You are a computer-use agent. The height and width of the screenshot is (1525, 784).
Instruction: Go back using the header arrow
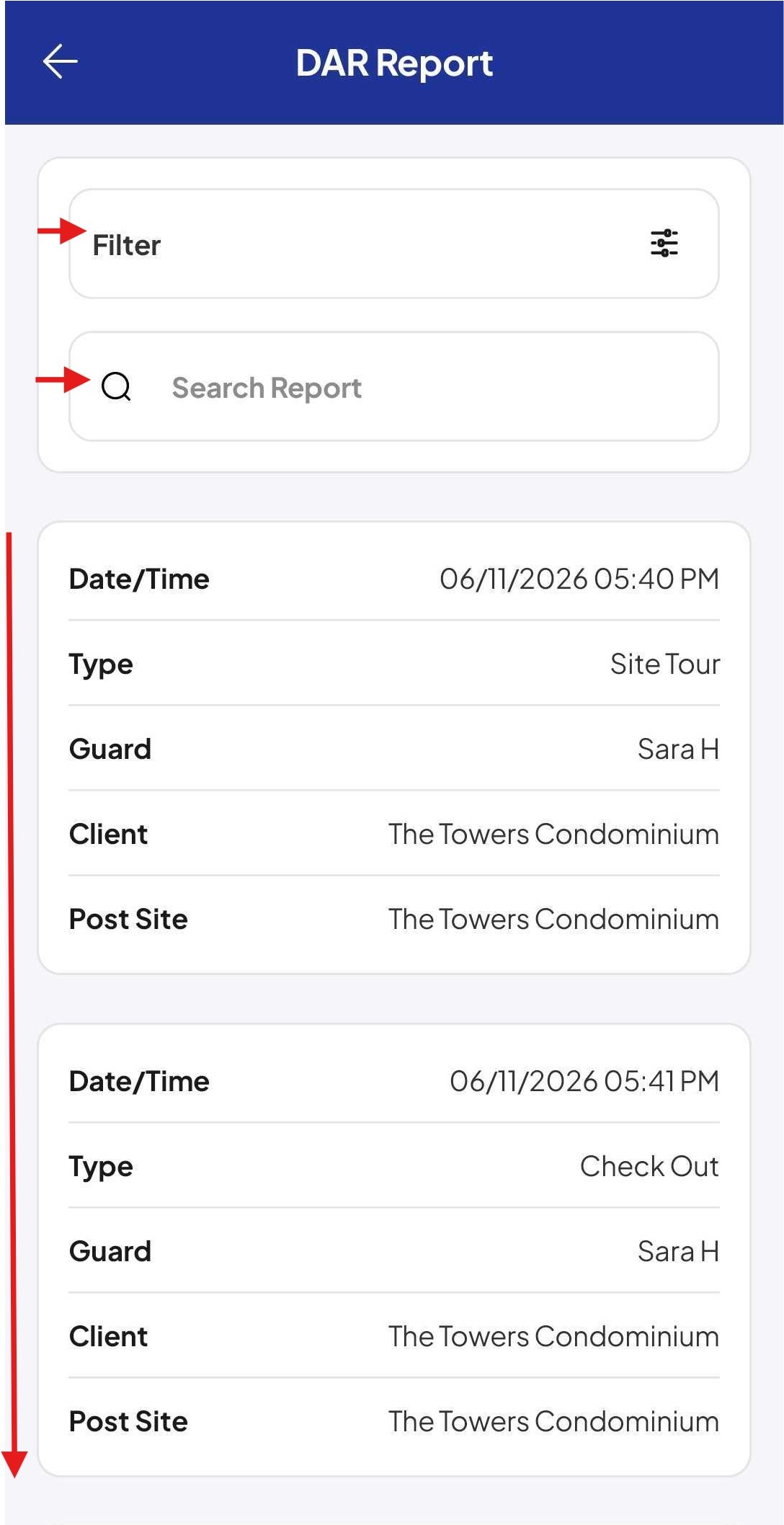click(x=61, y=62)
